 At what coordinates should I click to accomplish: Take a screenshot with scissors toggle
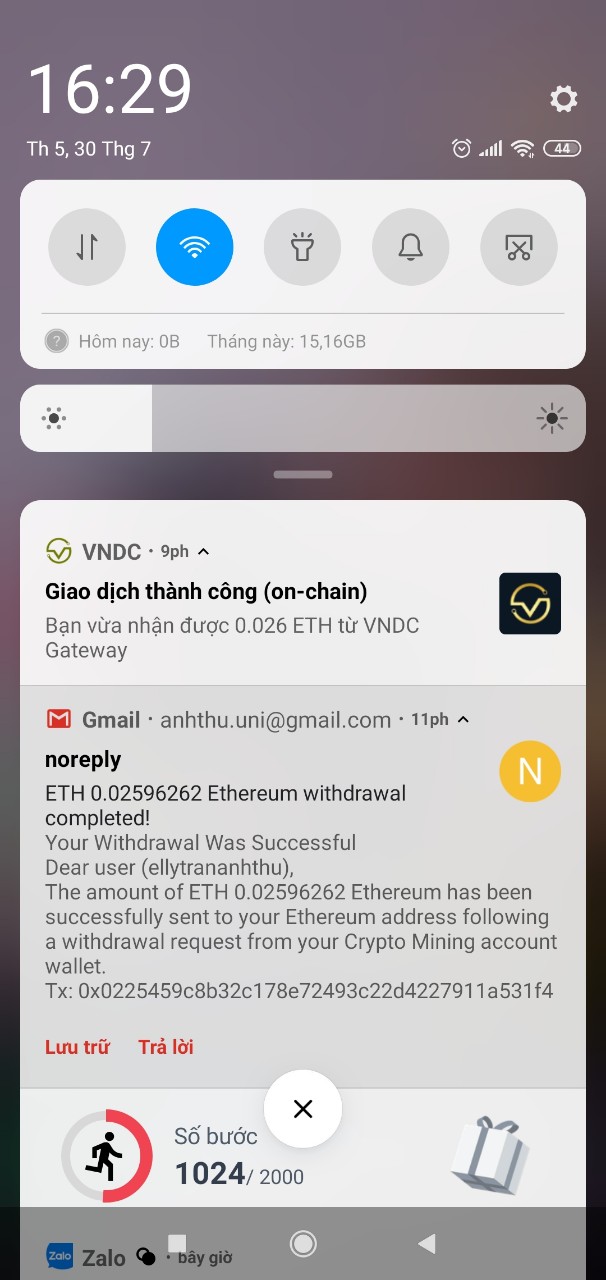point(518,247)
